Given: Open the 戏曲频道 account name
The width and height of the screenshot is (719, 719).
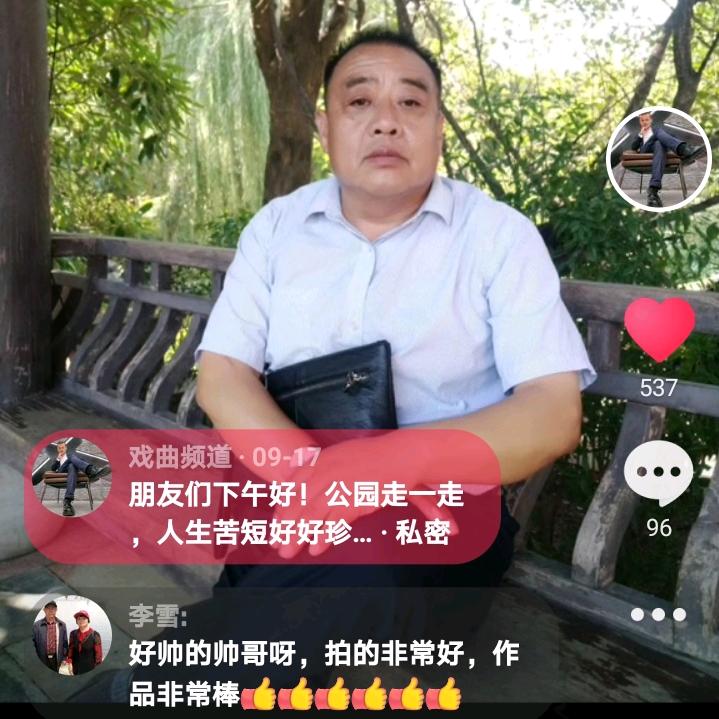Looking at the screenshot, I should [180, 456].
